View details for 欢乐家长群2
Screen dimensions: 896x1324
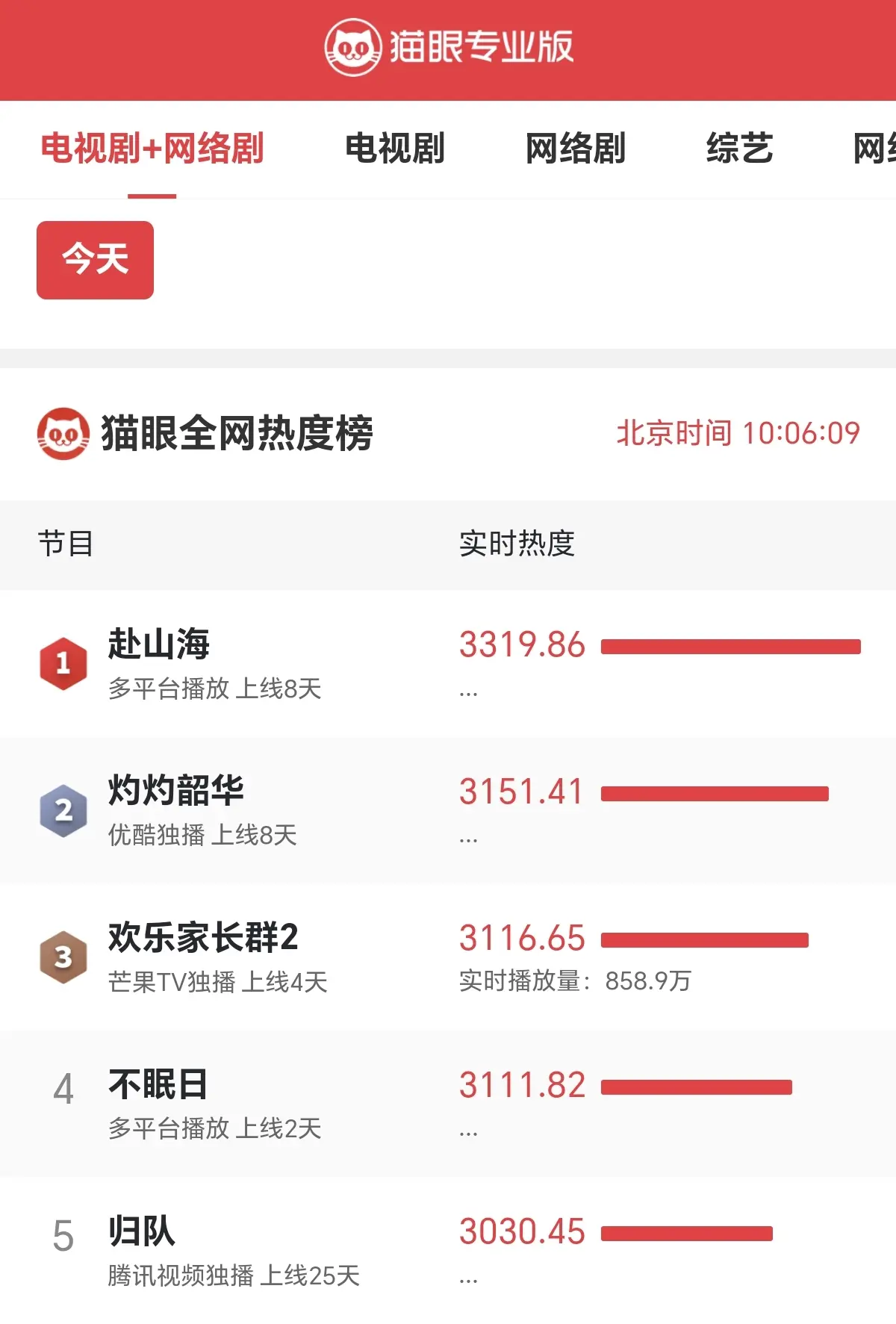tap(203, 938)
